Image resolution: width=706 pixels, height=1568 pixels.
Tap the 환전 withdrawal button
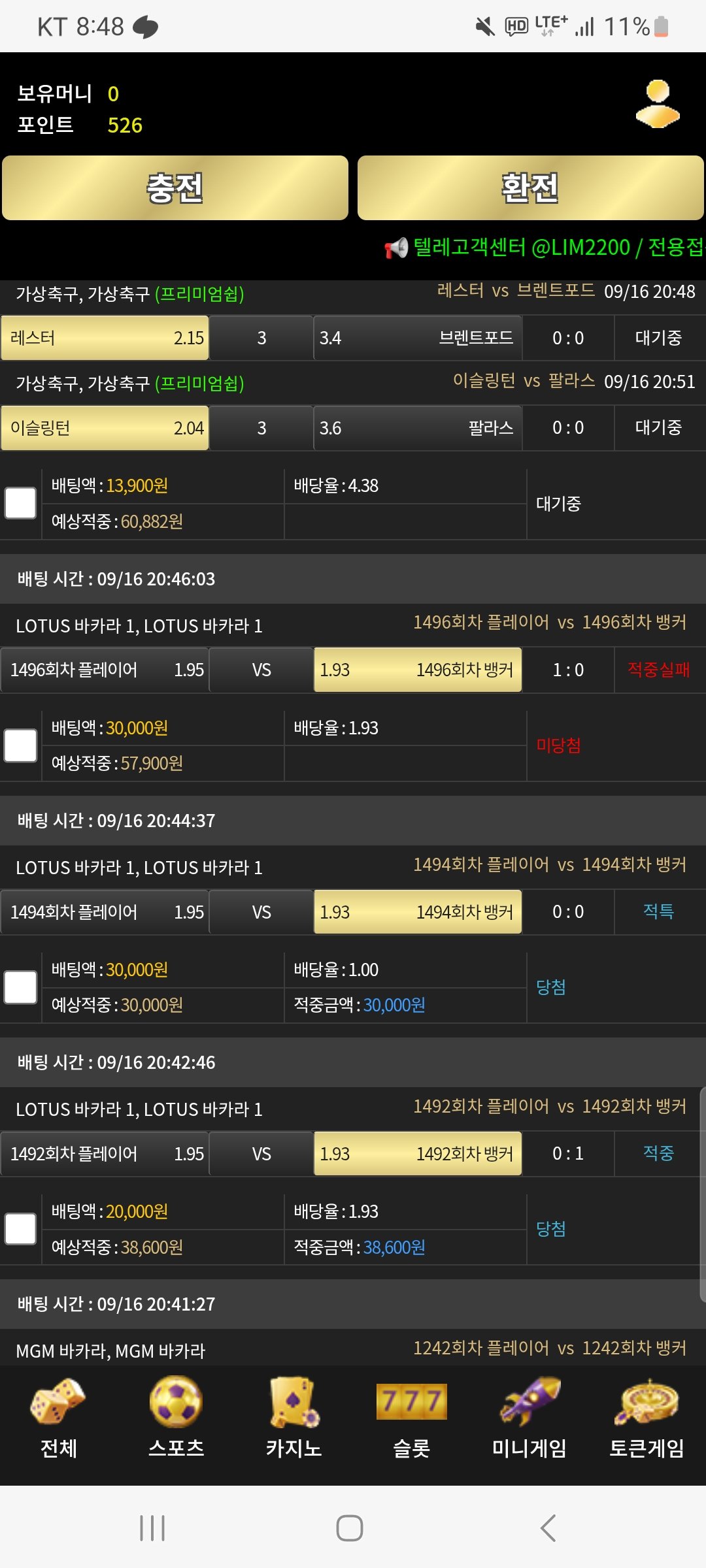pos(530,188)
